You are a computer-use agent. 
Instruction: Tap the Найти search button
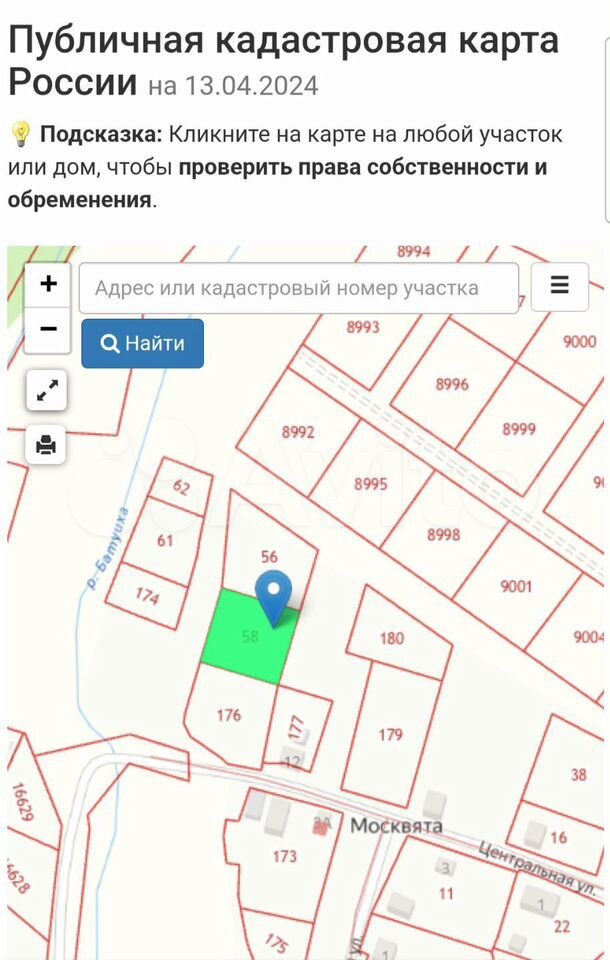pos(142,343)
